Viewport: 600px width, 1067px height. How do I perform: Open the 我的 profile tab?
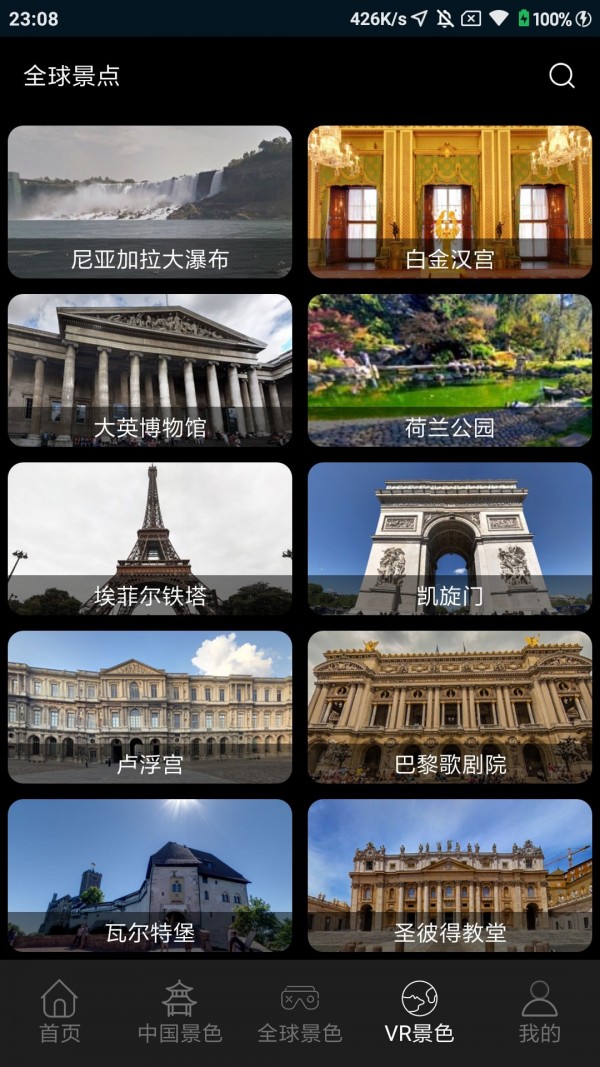tap(540, 1012)
